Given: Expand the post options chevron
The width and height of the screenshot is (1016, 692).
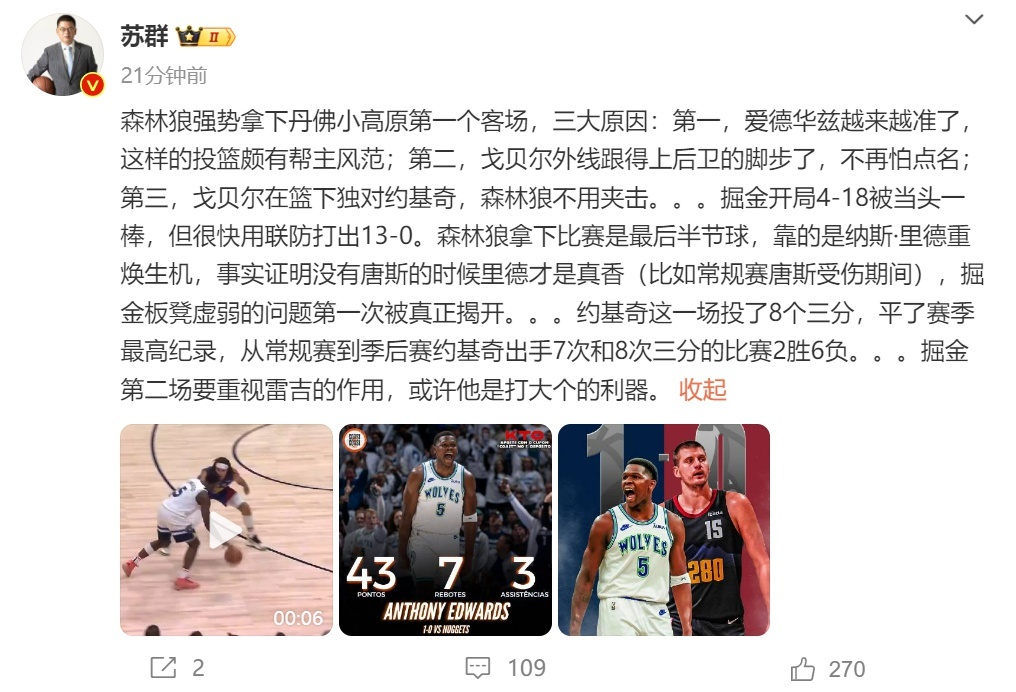Looking at the screenshot, I should point(973,20).
